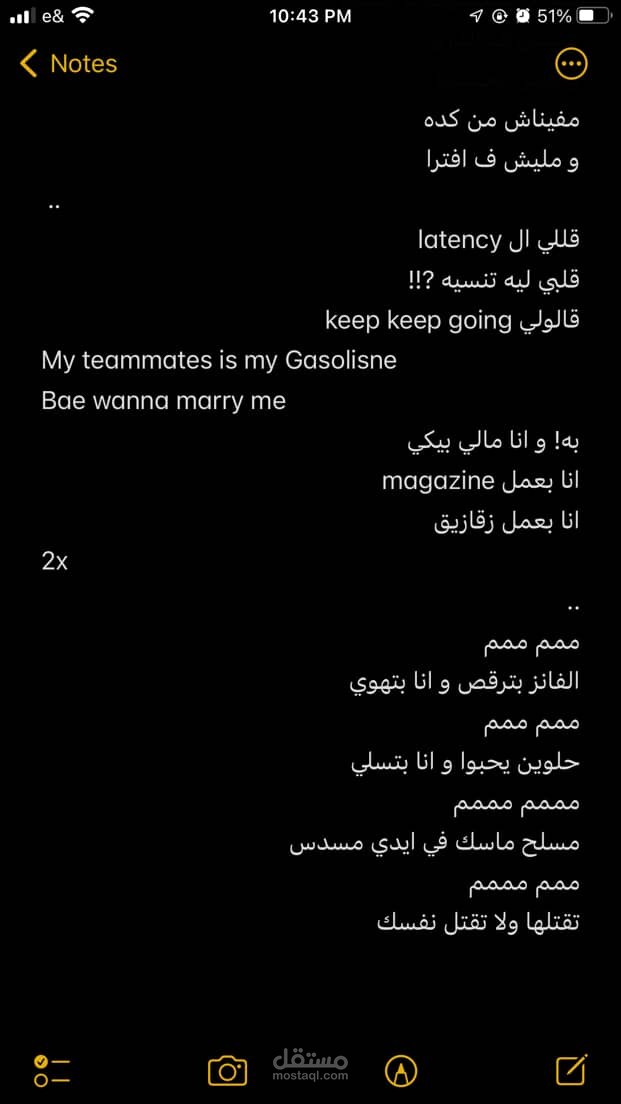This screenshot has height=1104, width=621.
Task: Go back to the Notes list
Action: (68, 63)
